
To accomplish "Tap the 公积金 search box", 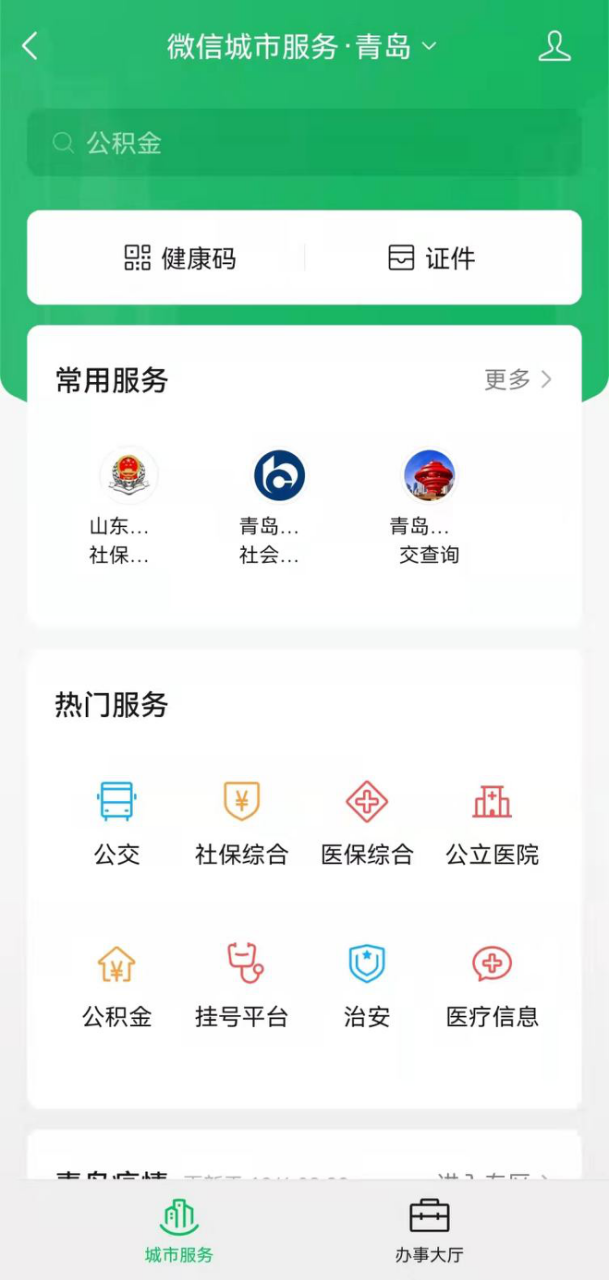I will (304, 144).
